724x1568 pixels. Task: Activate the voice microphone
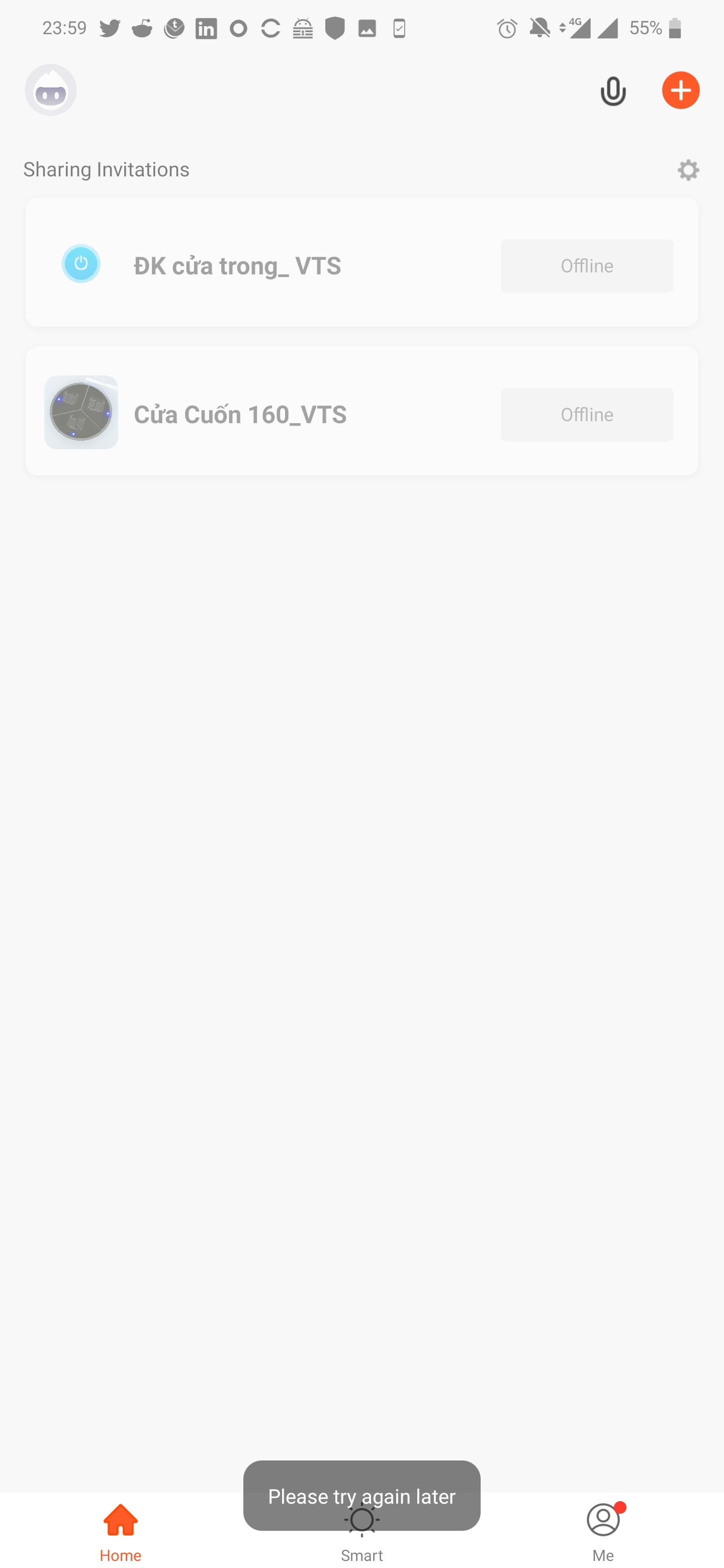tap(612, 91)
